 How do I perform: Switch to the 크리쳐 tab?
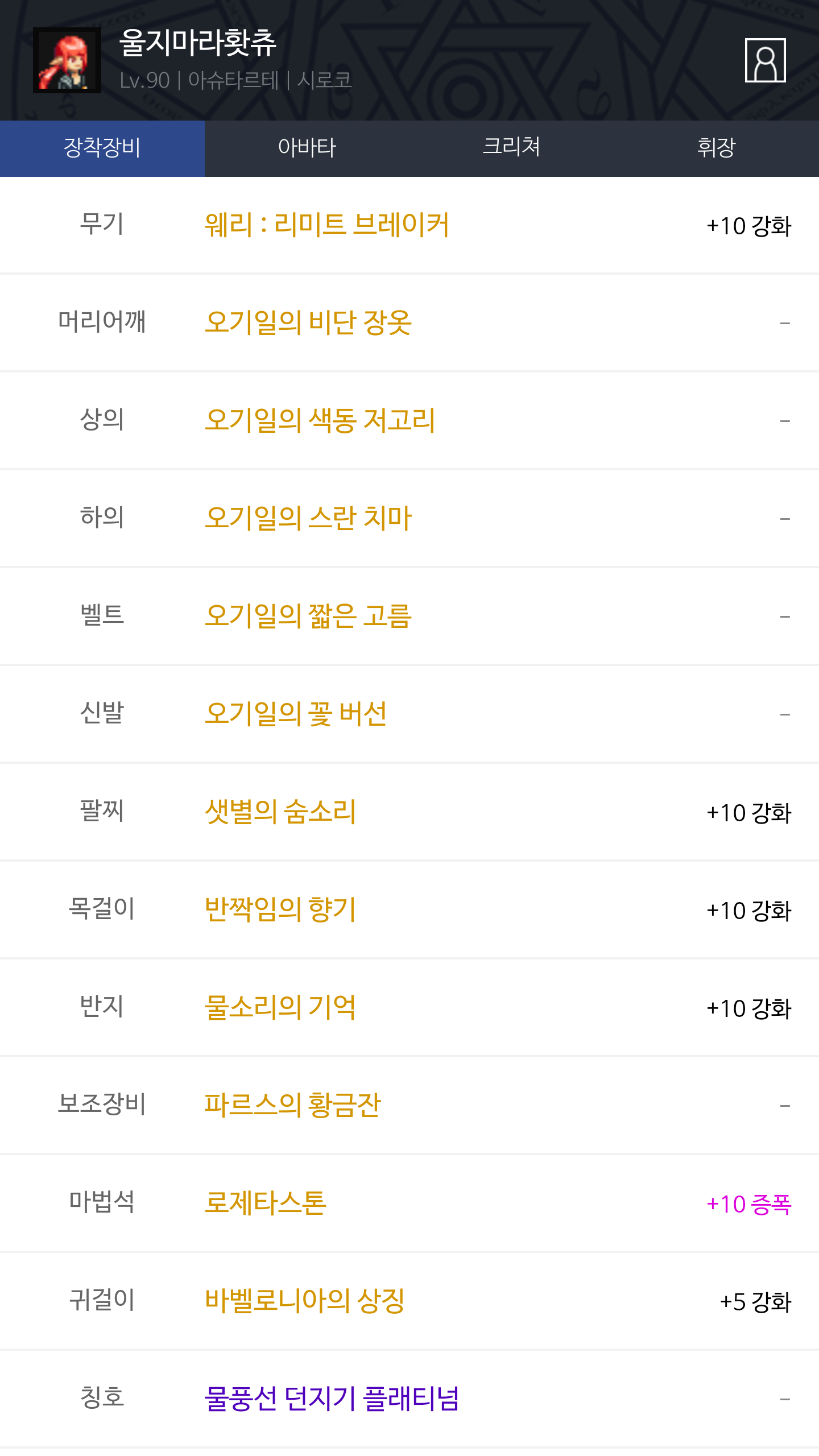[511, 148]
